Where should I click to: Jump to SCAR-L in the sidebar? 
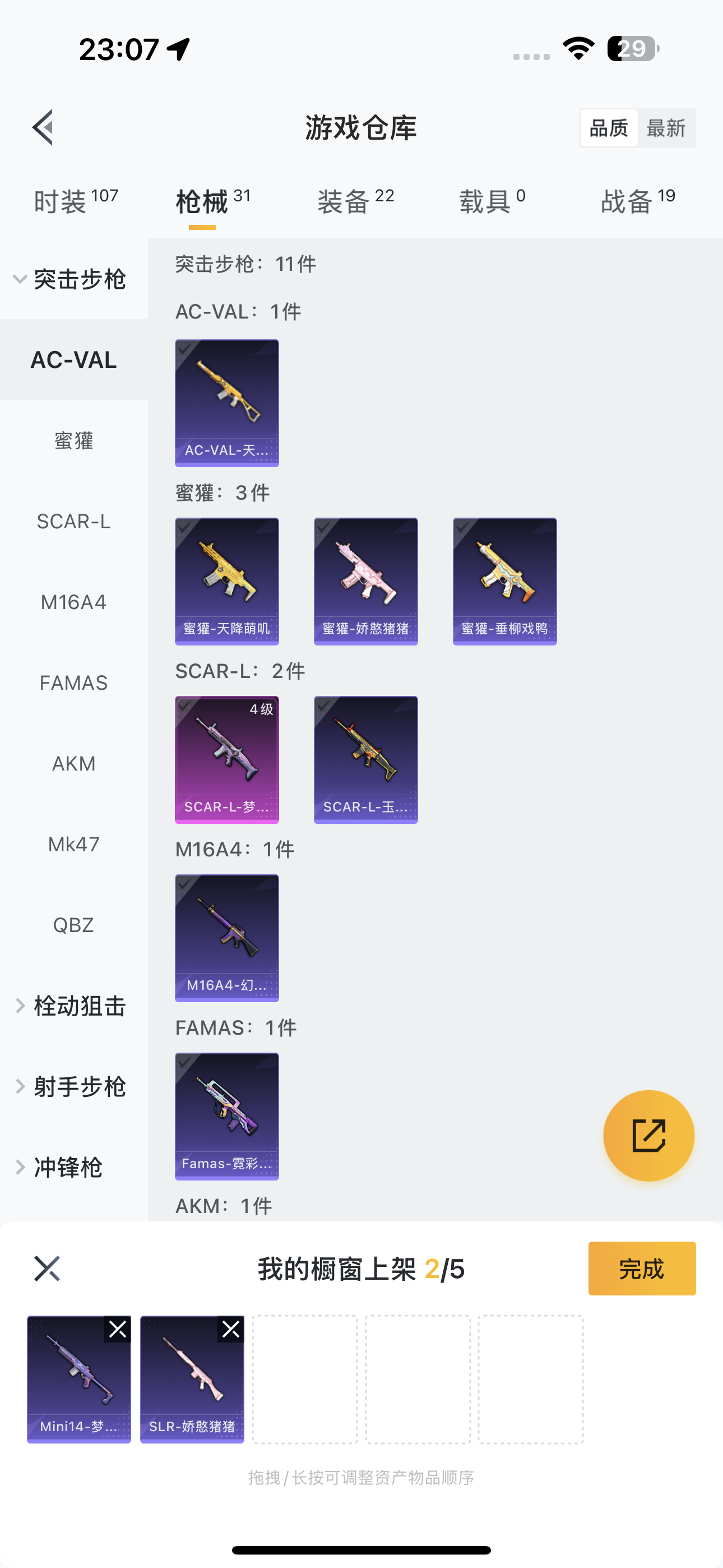[73, 522]
